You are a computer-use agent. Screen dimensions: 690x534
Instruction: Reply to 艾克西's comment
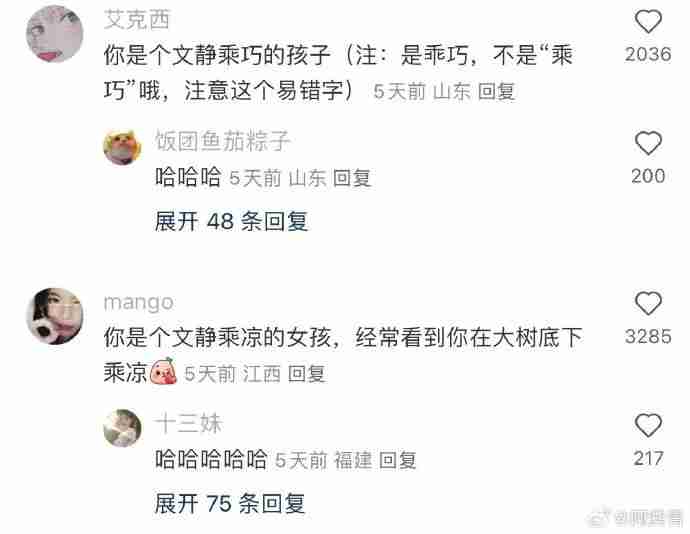coord(496,91)
